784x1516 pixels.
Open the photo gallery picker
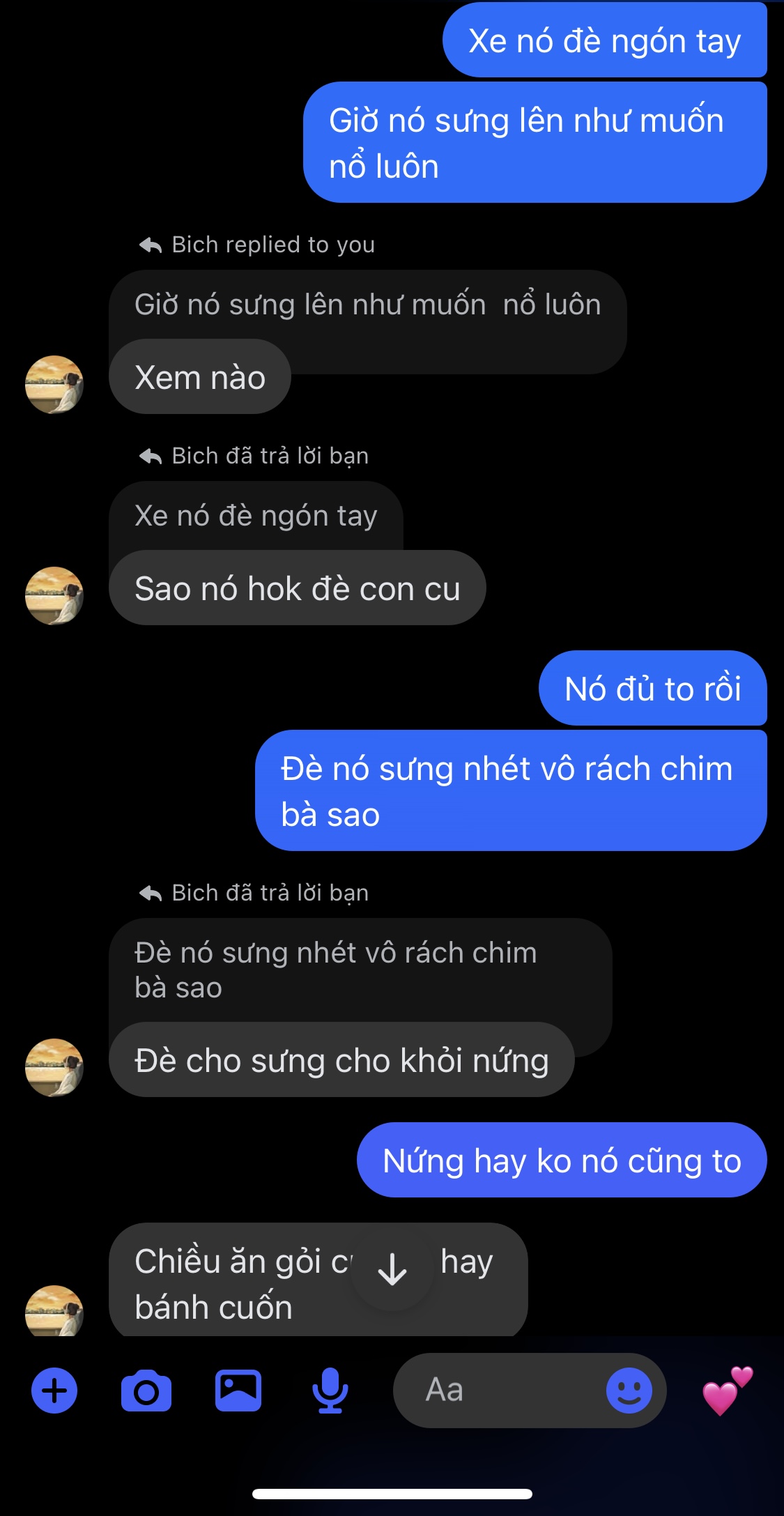click(x=238, y=1391)
